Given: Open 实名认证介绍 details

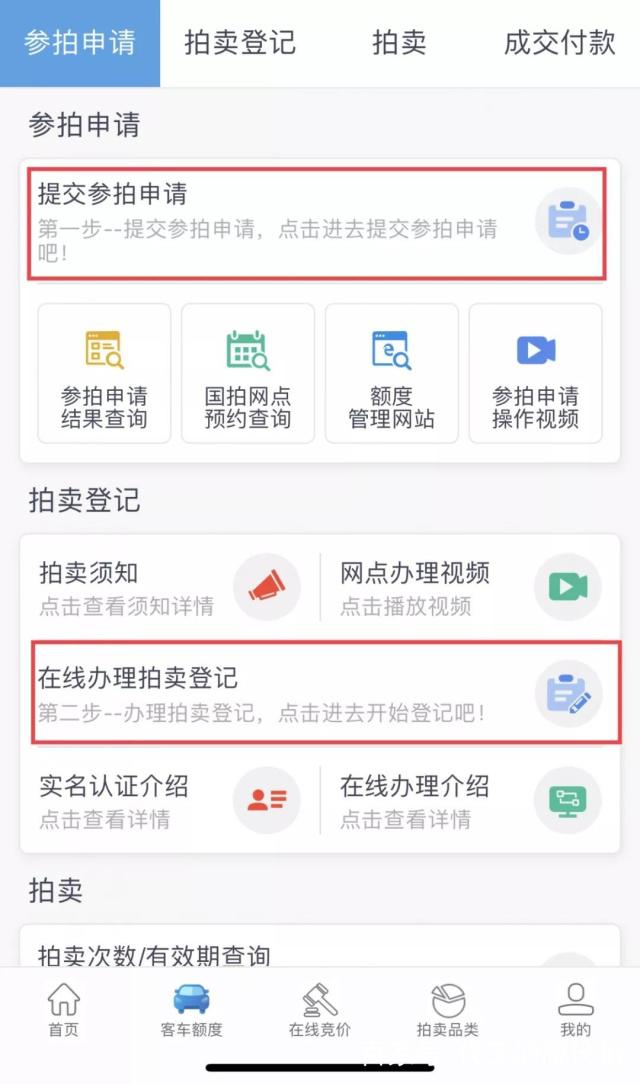Looking at the screenshot, I should coord(170,801).
